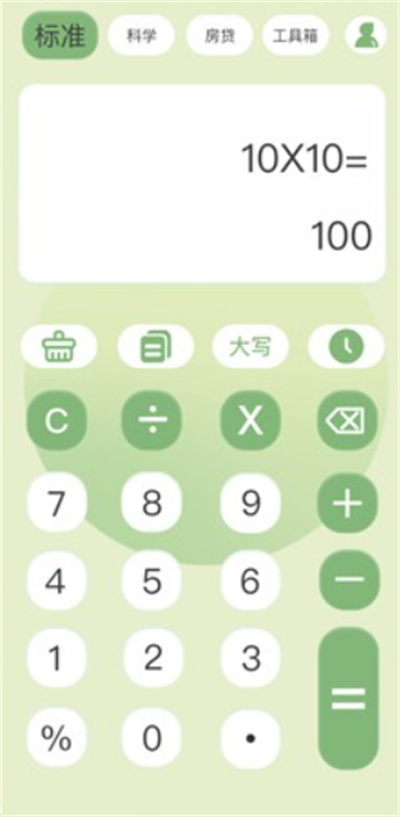Copy the result with the copy icon

coord(156,346)
